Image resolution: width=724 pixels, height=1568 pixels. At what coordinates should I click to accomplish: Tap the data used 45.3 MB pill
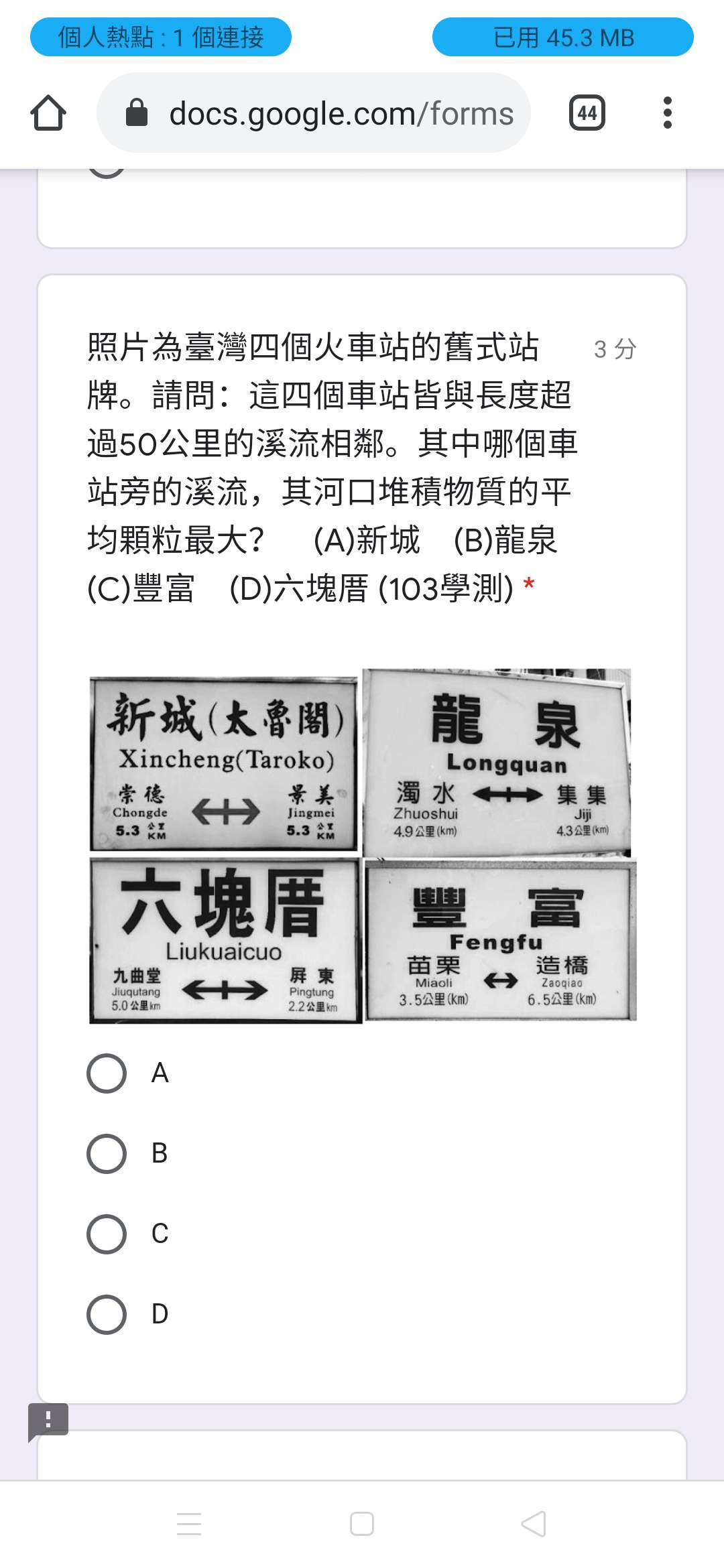click(x=563, y=37)
